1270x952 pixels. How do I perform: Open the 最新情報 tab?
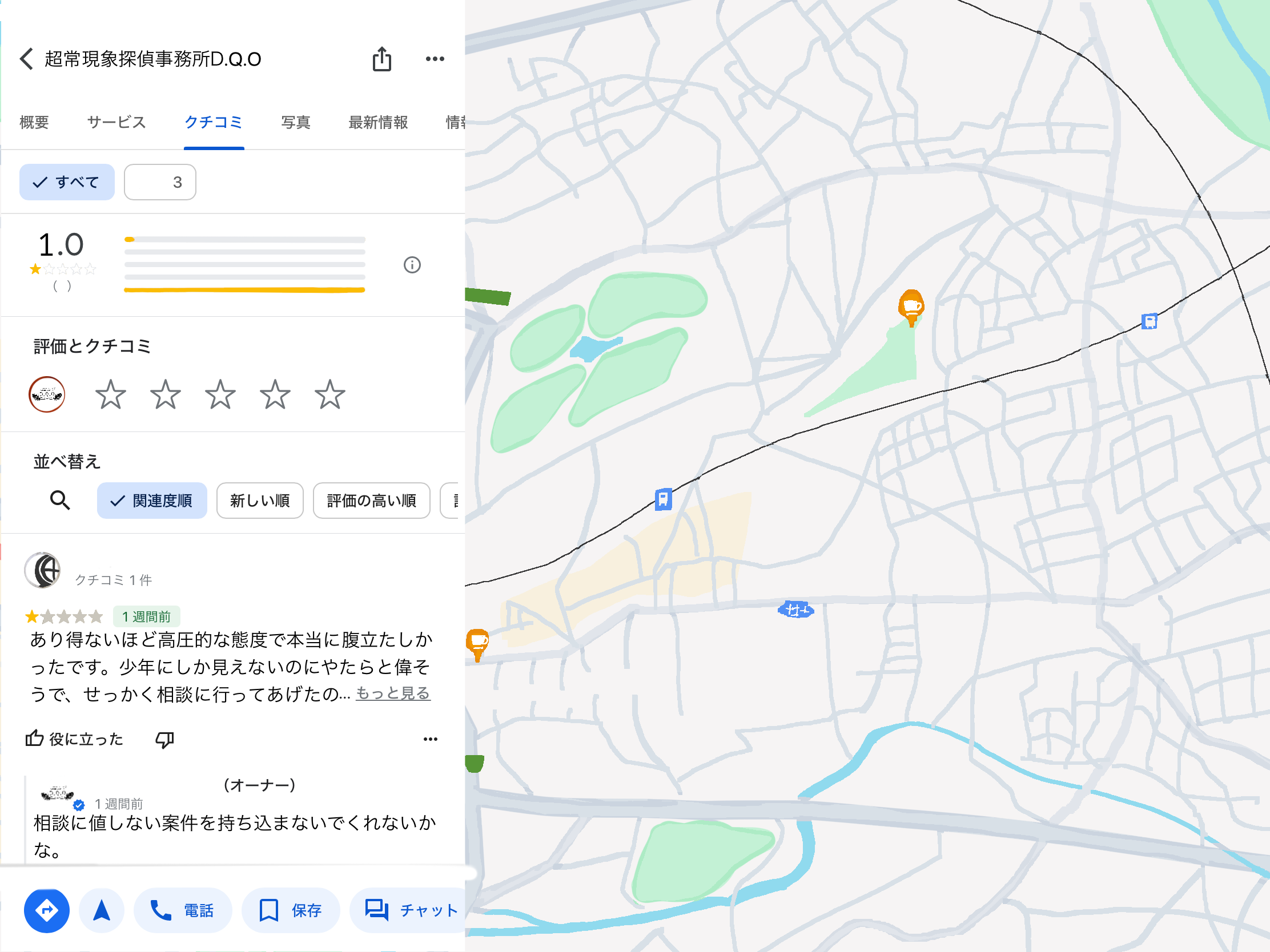coord(378,122)
